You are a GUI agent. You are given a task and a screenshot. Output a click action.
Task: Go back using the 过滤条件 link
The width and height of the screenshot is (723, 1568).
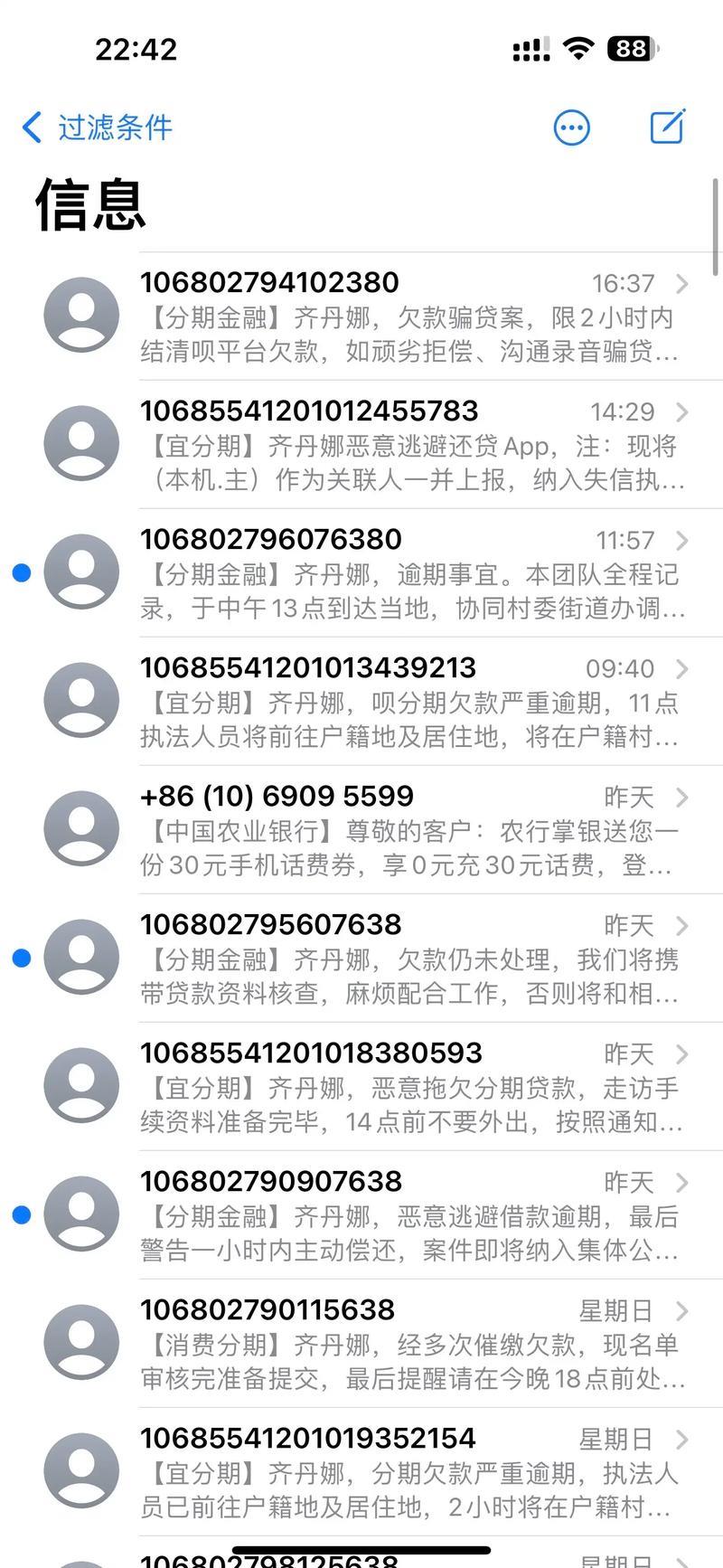point(95,127)
